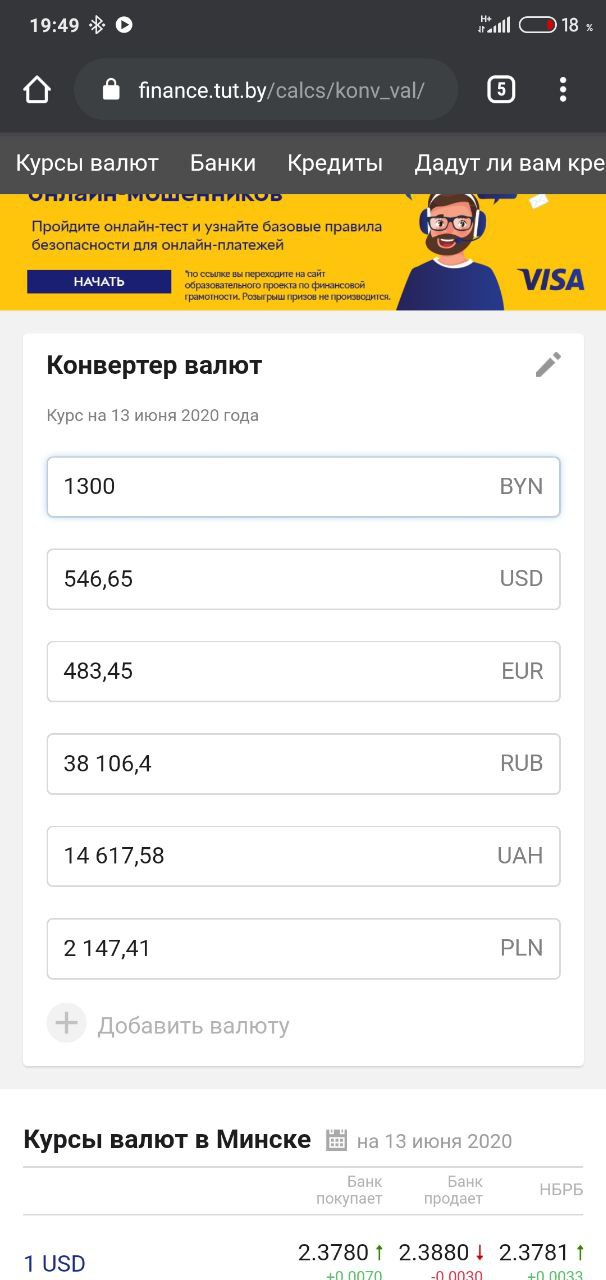Image resolution: width=606 pixels, height=1280 pixels.
Task: Open the 1 USD rate link
Action: 55,1264
